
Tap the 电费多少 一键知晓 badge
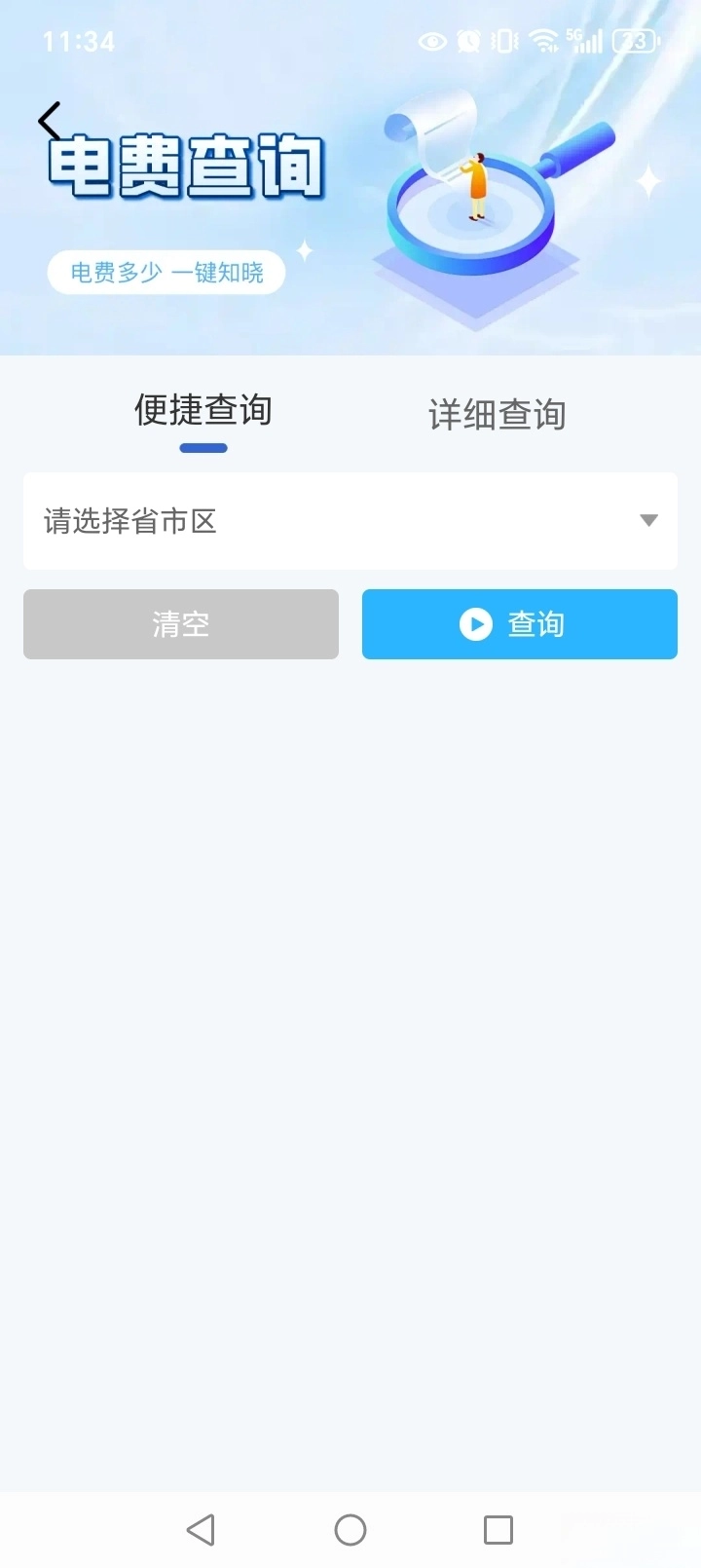166,272
